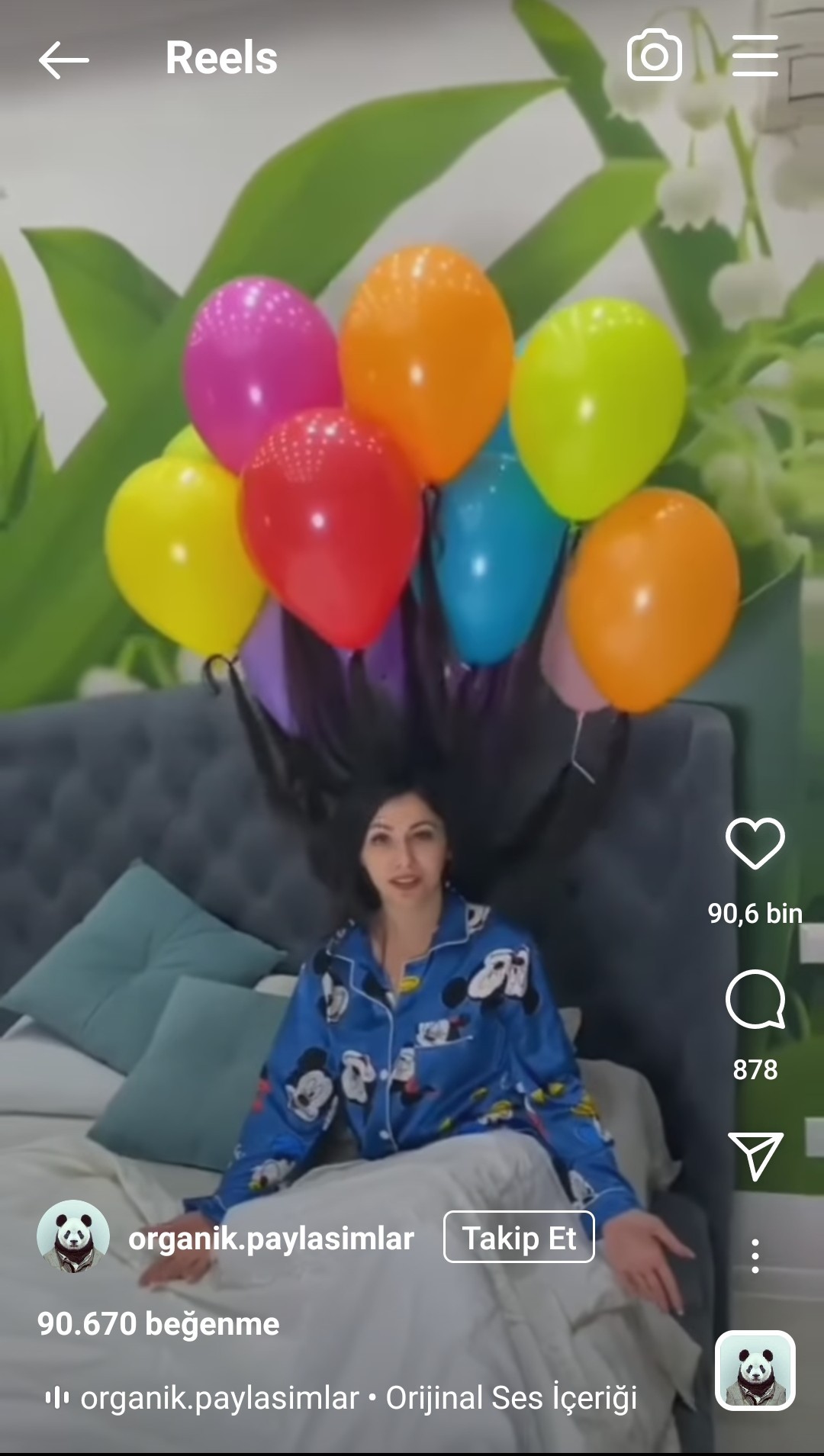Like this reel with the heart
The height and width of the screenshot is (1456, 824).
click(755, 844)
